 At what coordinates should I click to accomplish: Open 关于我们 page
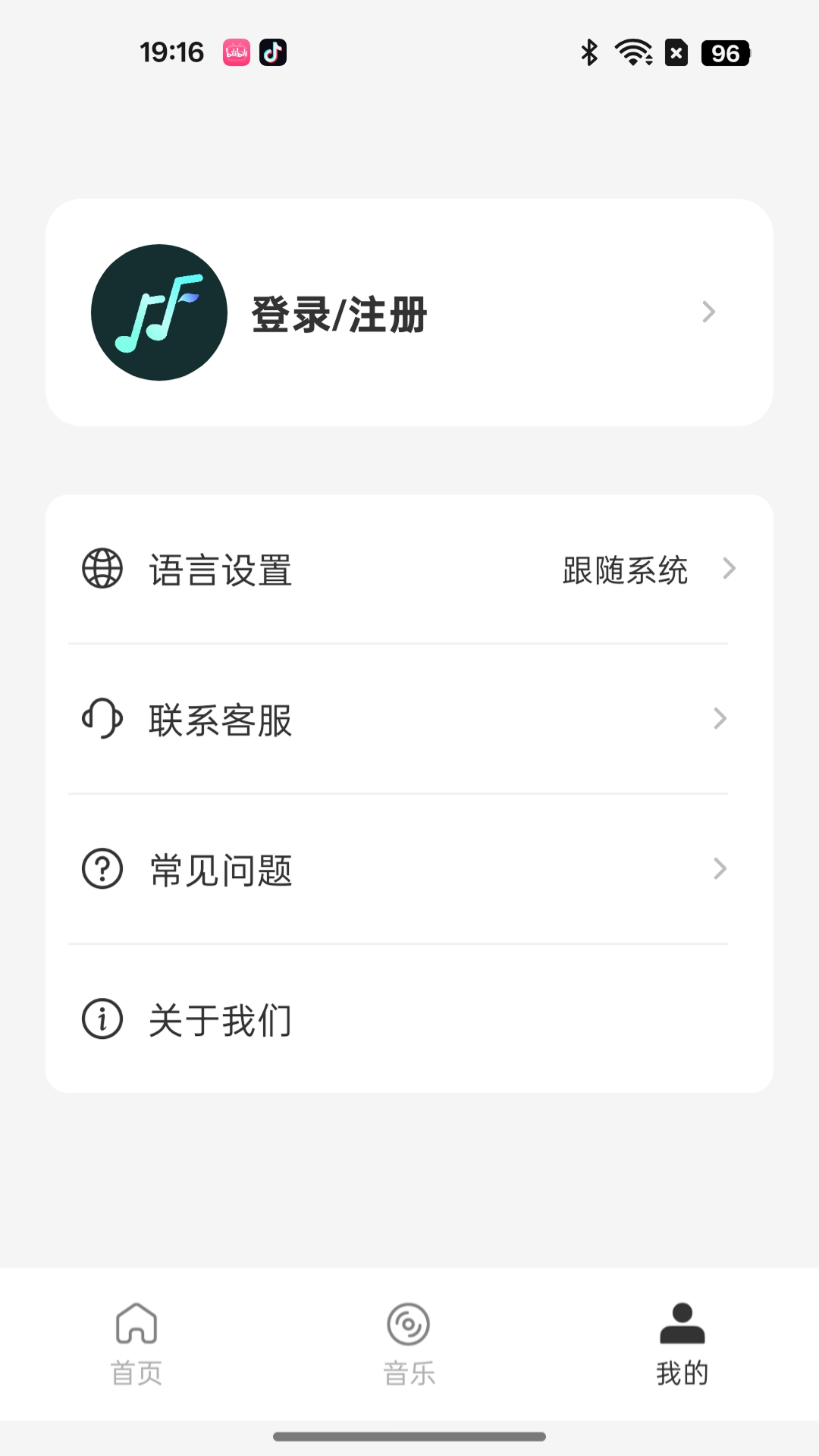221,1019
